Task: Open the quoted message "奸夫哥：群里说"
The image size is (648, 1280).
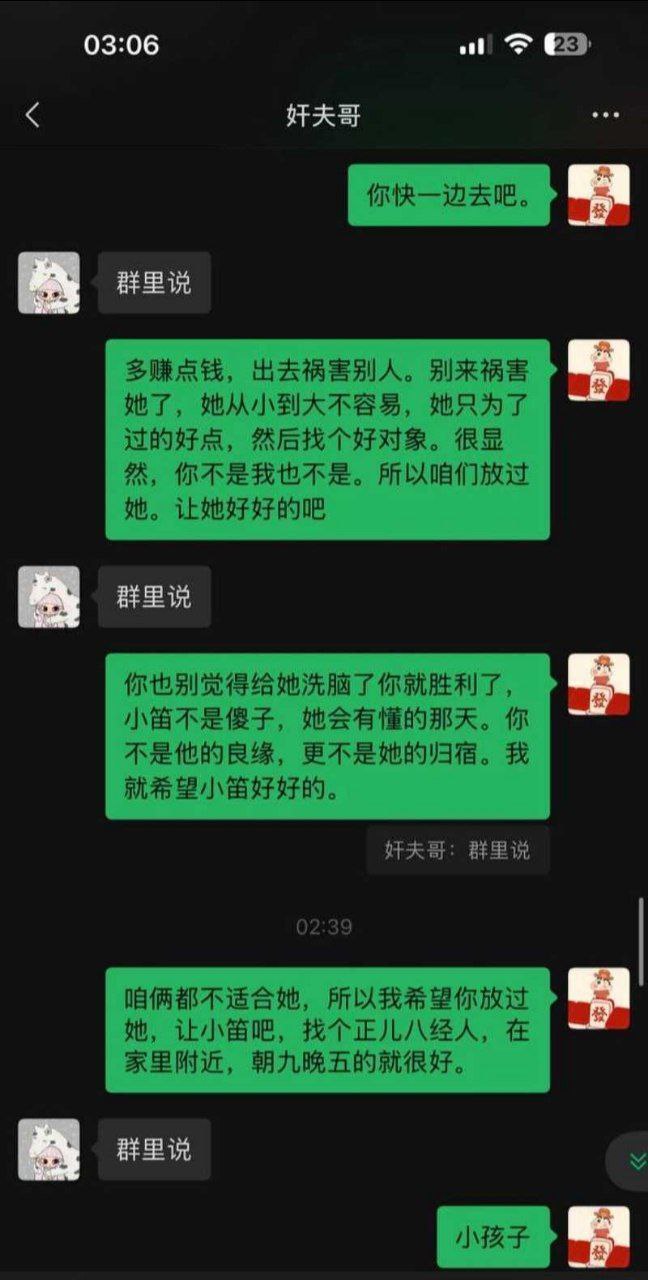Action: [x=457, y=851]
